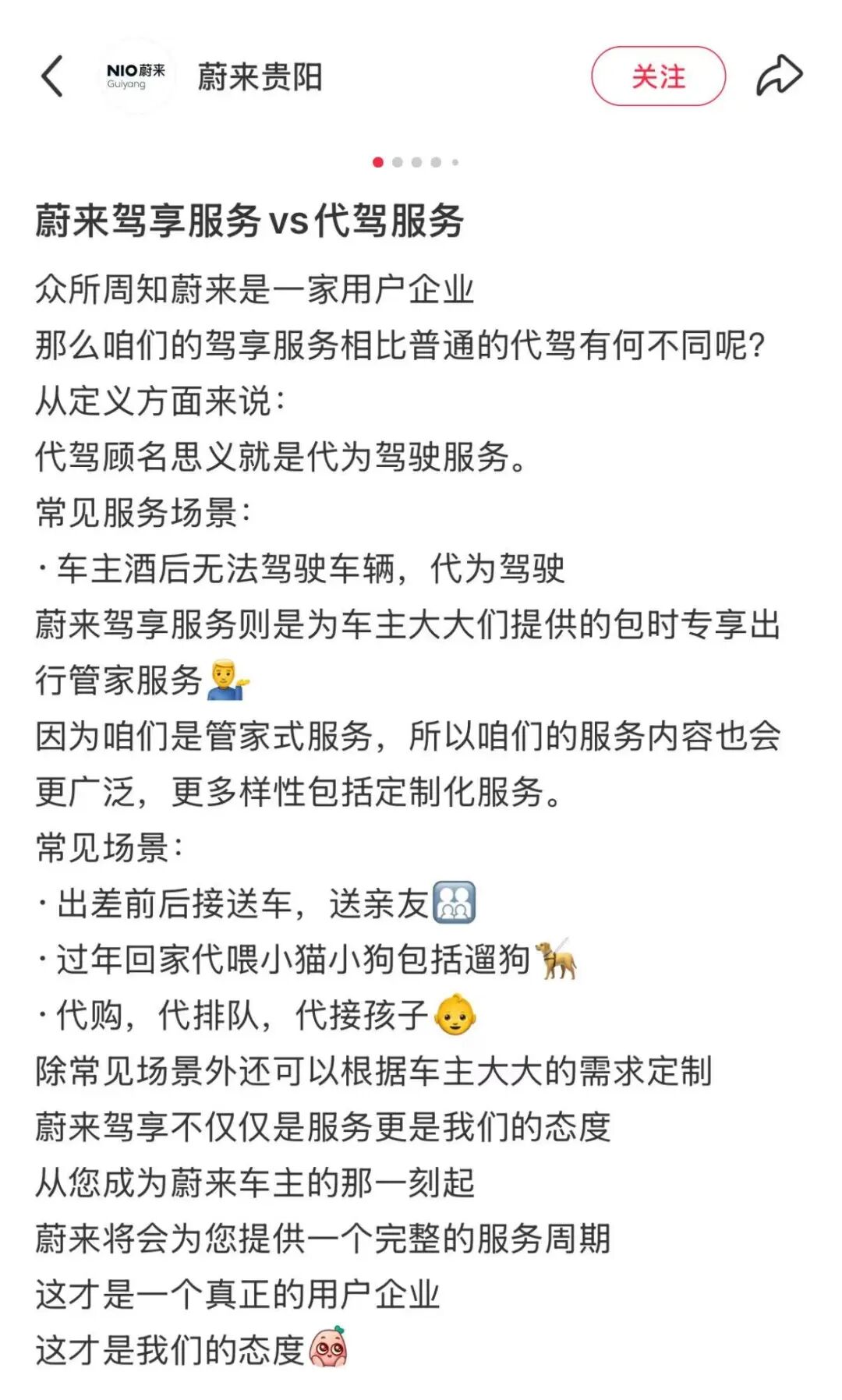
Task: Open the 蔚来贵阳 account name
Action: (x=260, y=76)
